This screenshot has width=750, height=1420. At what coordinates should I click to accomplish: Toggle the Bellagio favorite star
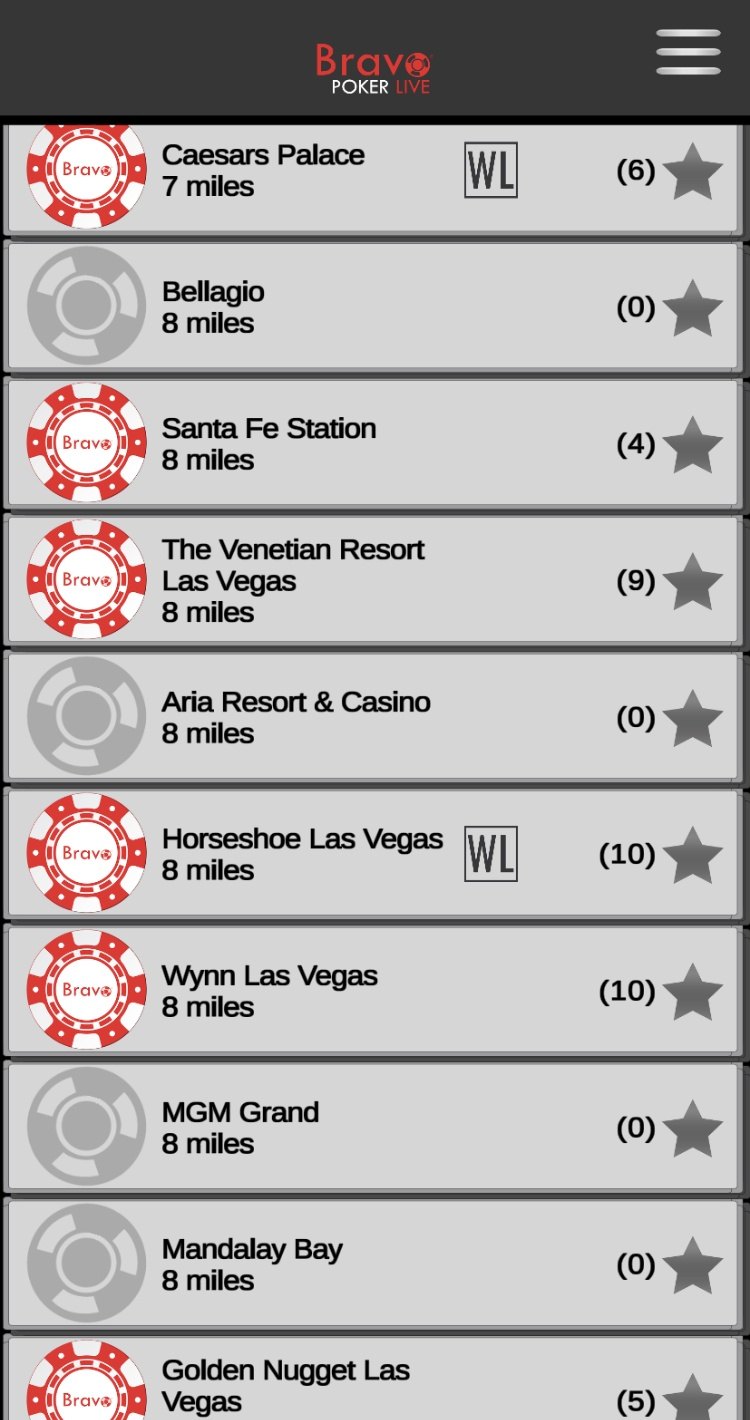coord(692,309)
